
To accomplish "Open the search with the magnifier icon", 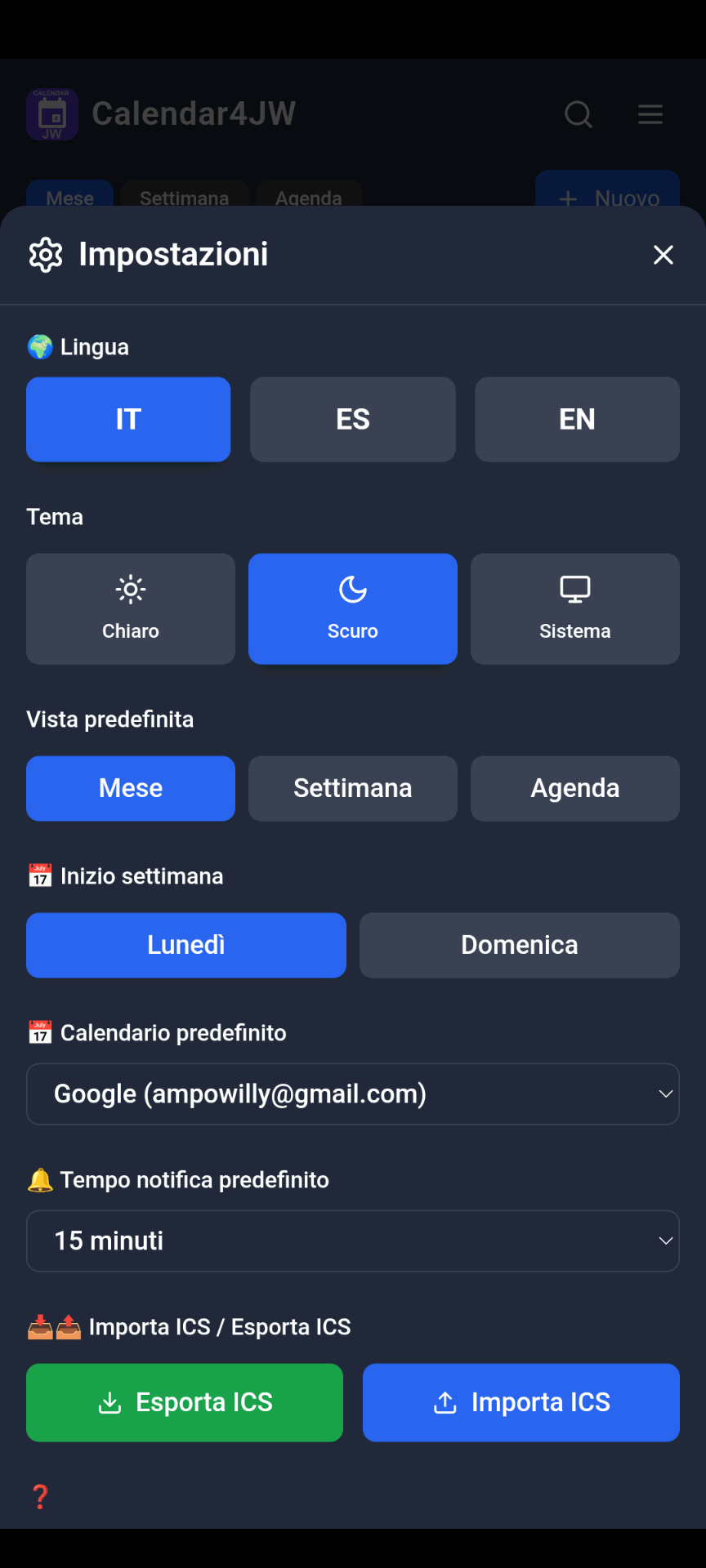I will coord(579,114).
